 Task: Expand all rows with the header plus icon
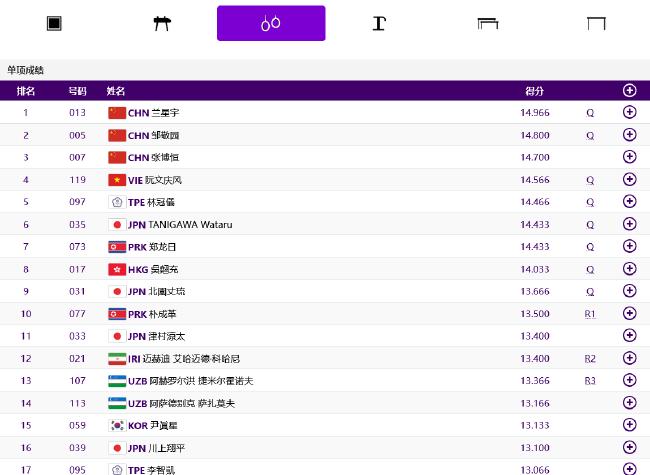click(x=629, y=90)
